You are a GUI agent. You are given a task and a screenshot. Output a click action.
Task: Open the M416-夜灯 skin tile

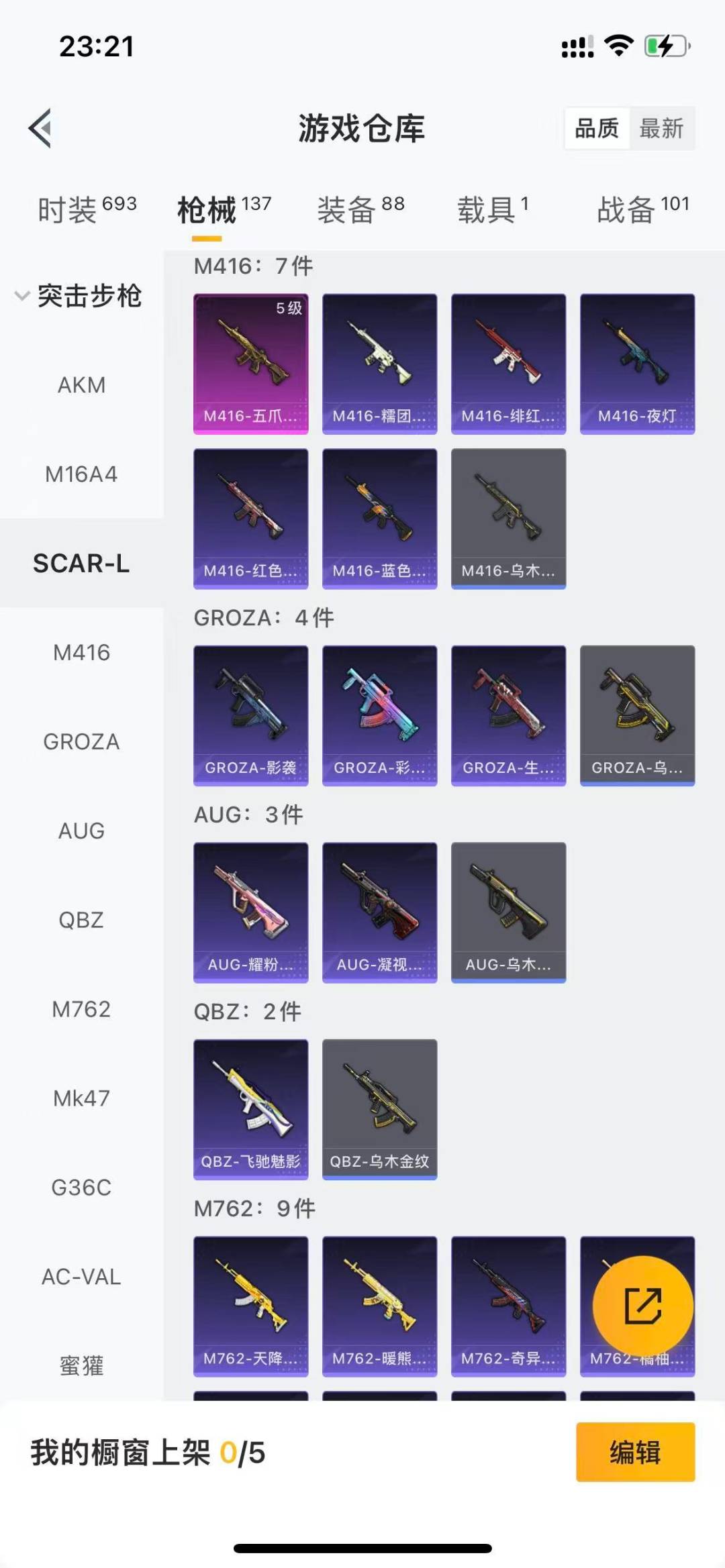click(x=637, y=363)
